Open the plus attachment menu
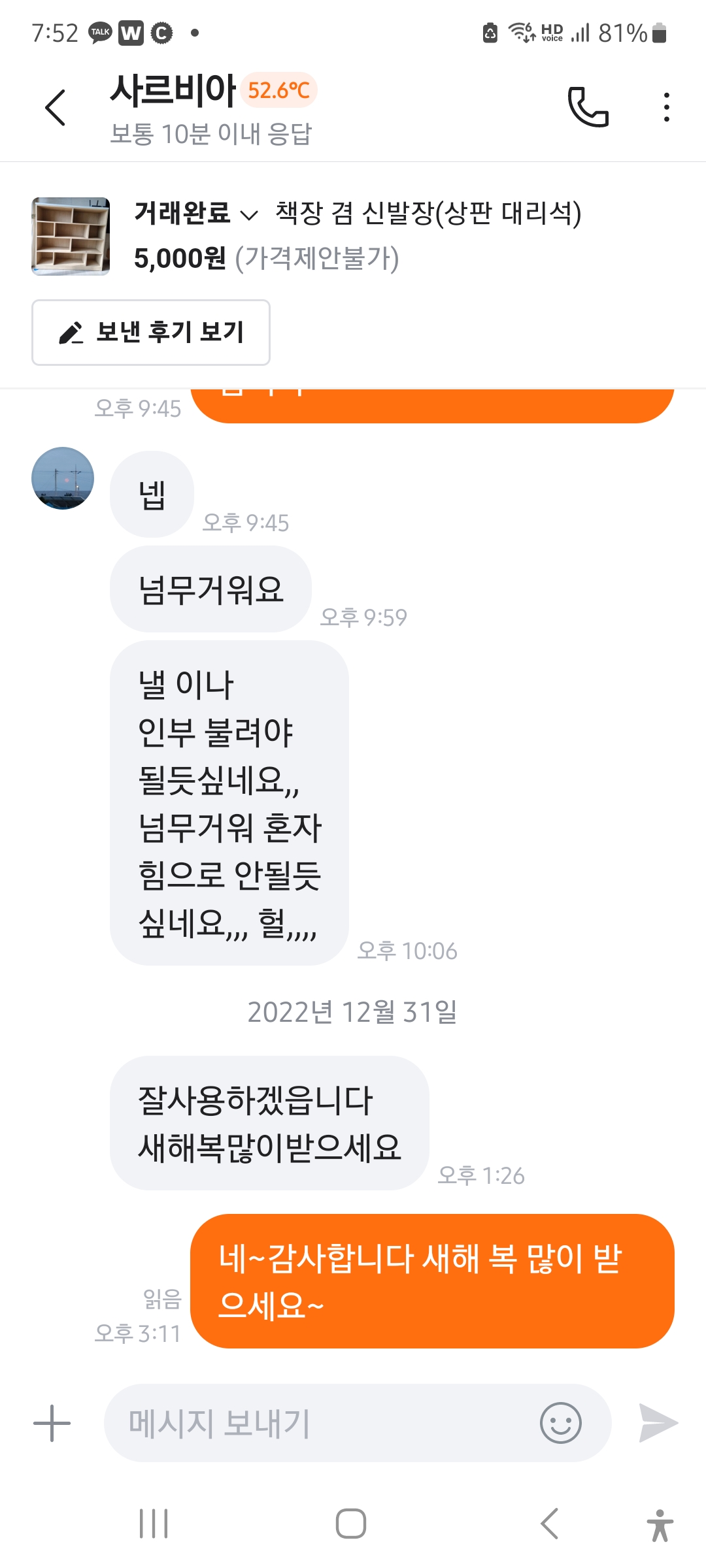Viewport: 706px width, 1568px height. 52,1423
